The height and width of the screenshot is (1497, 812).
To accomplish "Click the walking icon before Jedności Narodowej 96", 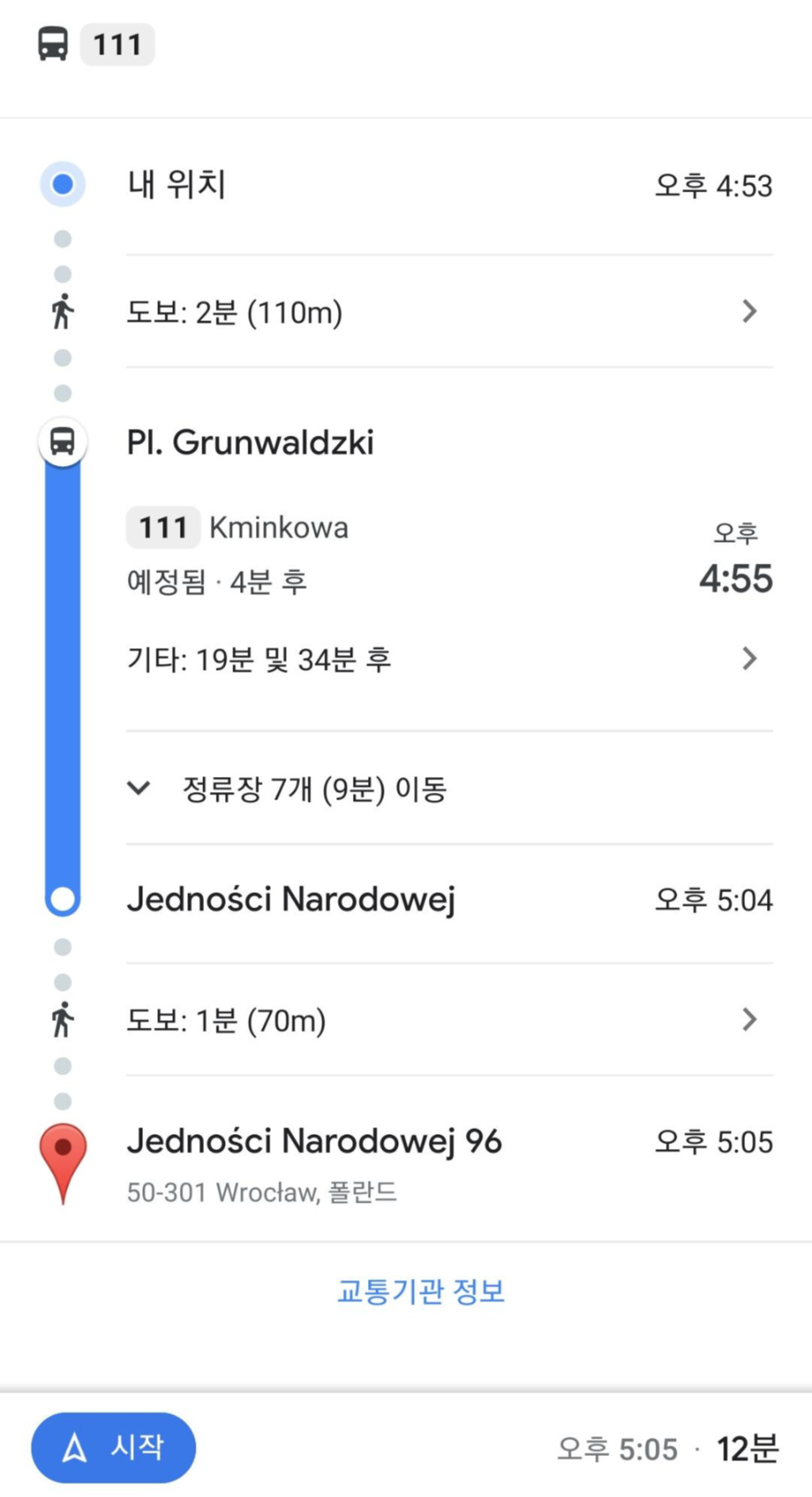I will pos(62,1019).
